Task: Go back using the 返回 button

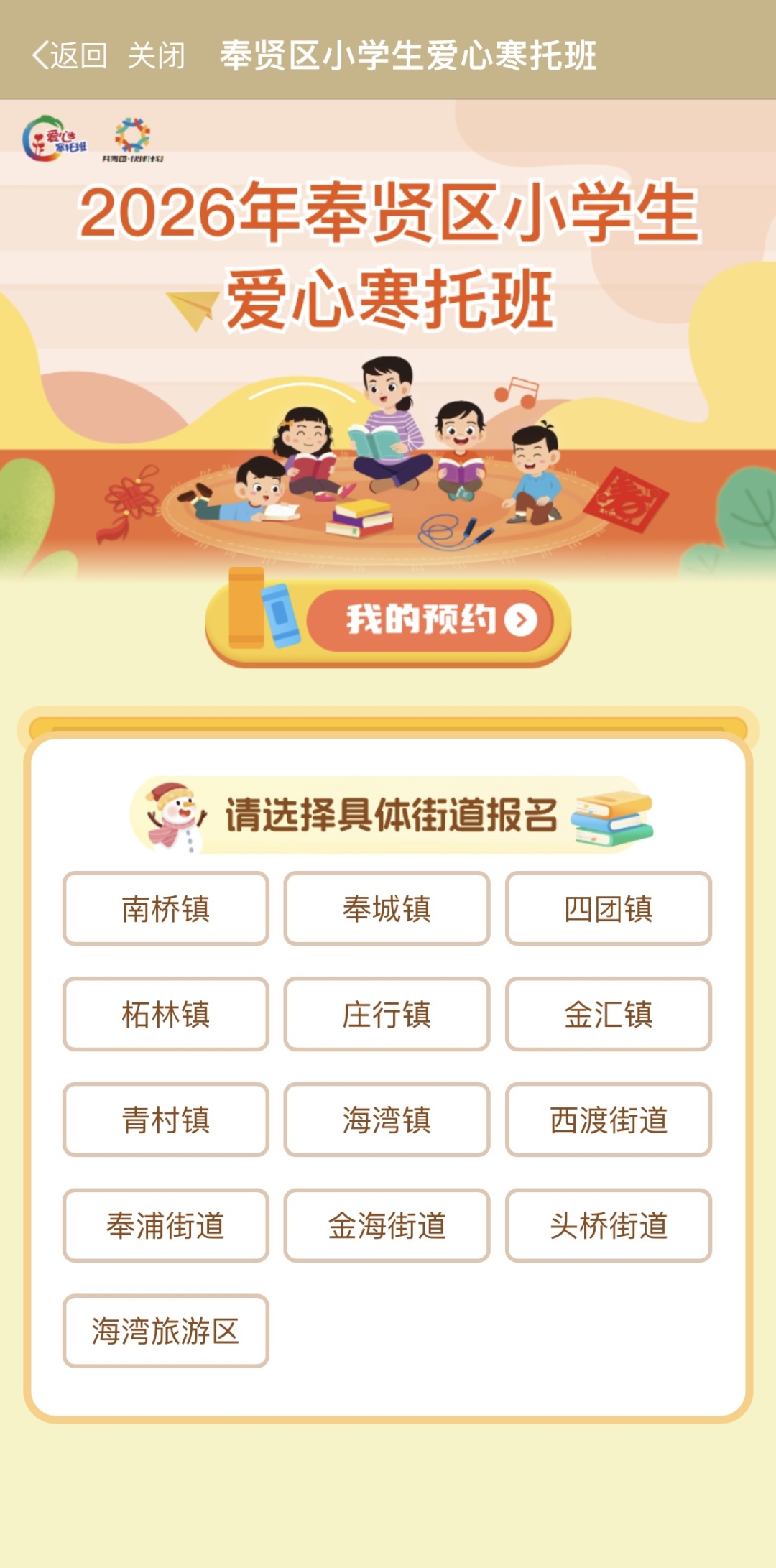Action: pos(70,55)
